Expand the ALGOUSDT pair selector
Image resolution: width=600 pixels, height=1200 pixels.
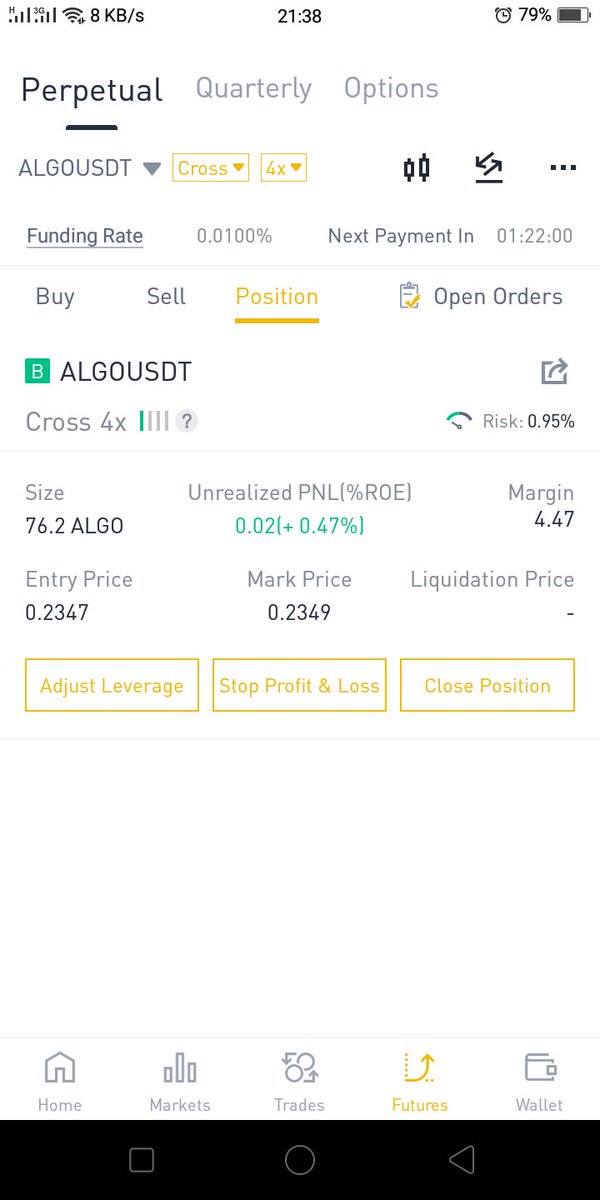[x=89, y=168]
